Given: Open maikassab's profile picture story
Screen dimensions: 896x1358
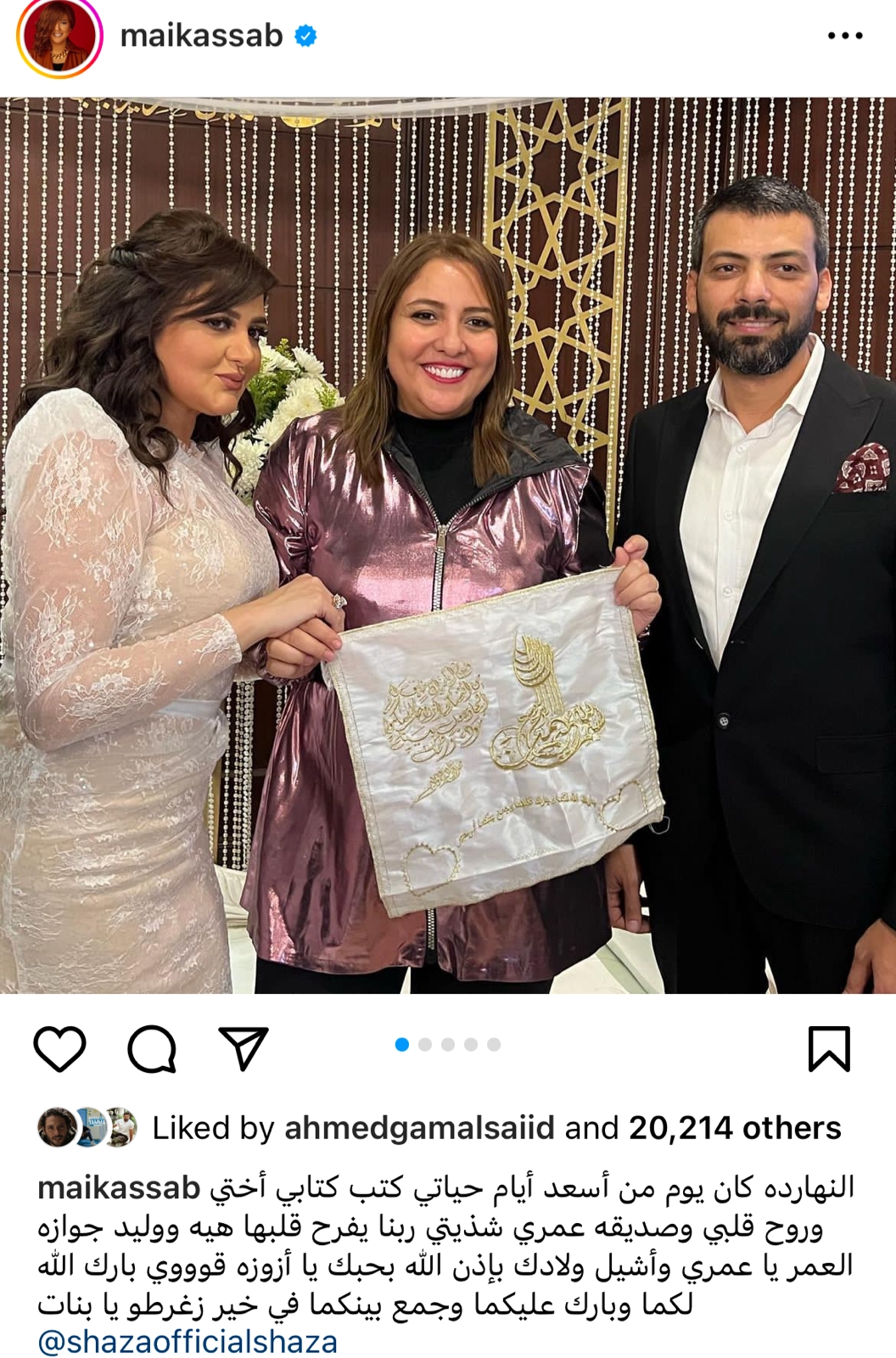Looking at the screenshot, I should point(59,37).
